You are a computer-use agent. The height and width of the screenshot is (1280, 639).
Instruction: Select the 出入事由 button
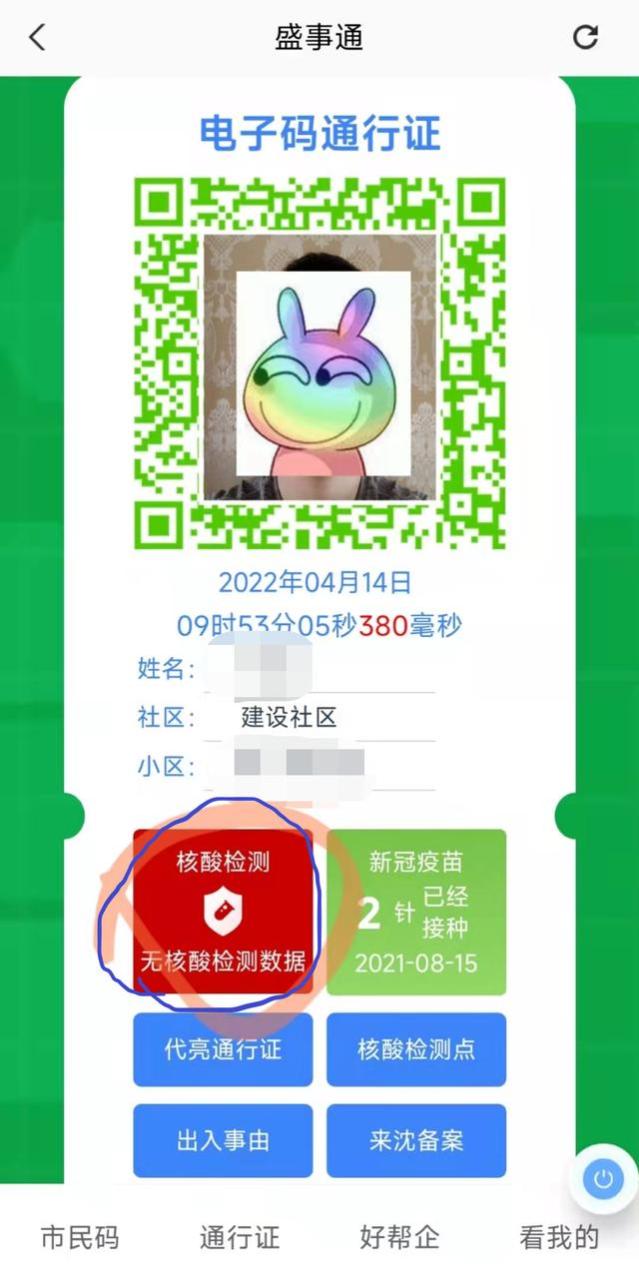pyautogui.click(x=223, y=1140)
